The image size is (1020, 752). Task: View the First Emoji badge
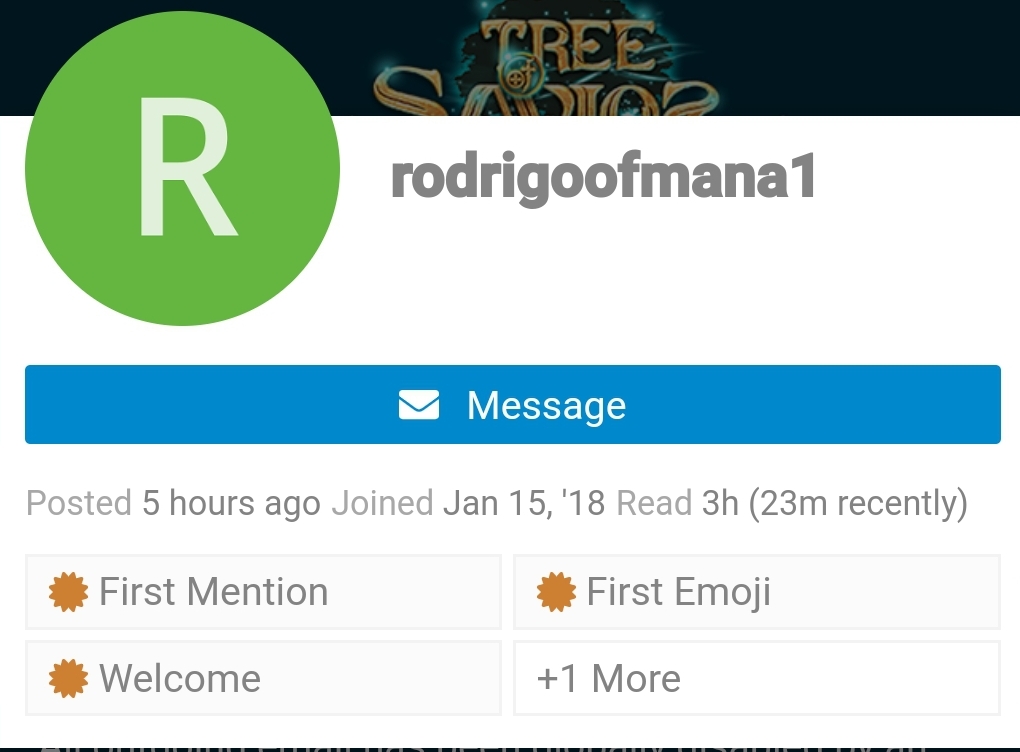pyautogui.click(x=756, y=592)
